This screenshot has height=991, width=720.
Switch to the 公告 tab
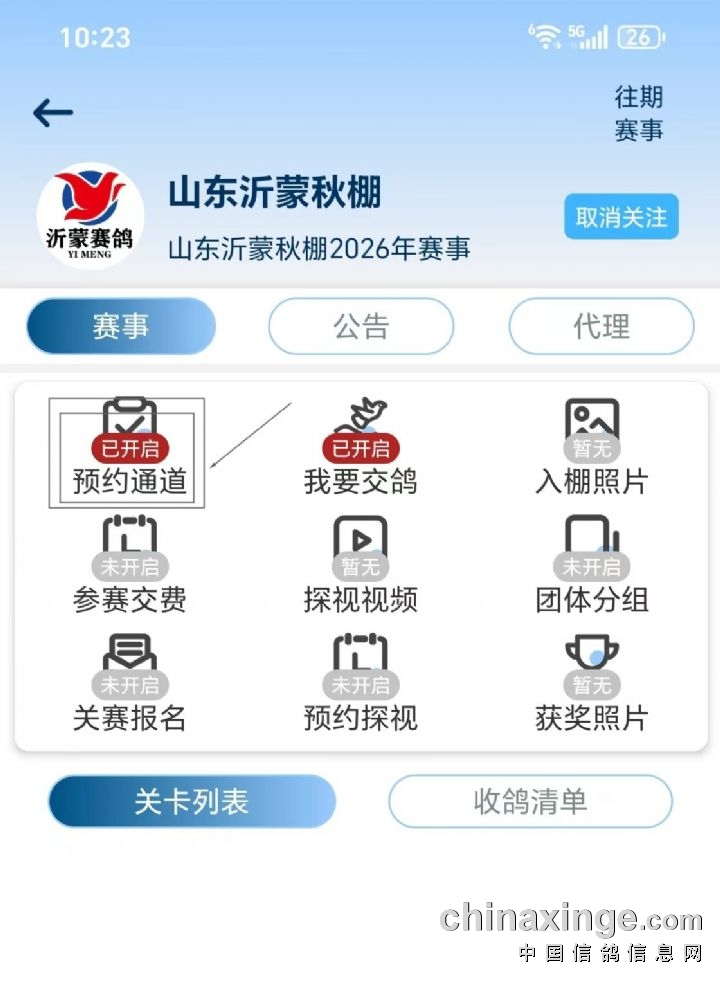(361, 327)
